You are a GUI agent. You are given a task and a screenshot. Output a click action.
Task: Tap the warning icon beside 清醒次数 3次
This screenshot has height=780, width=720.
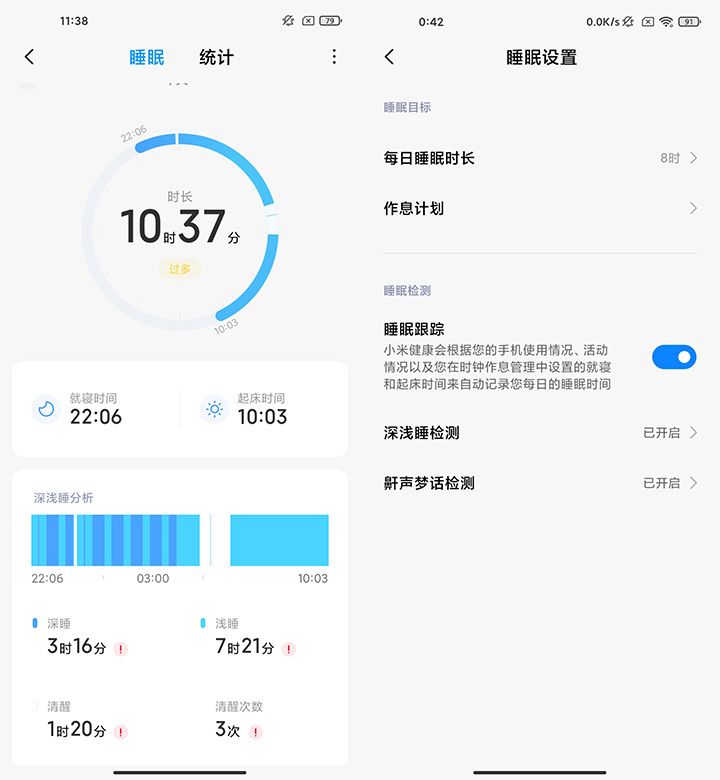(255, 732)
